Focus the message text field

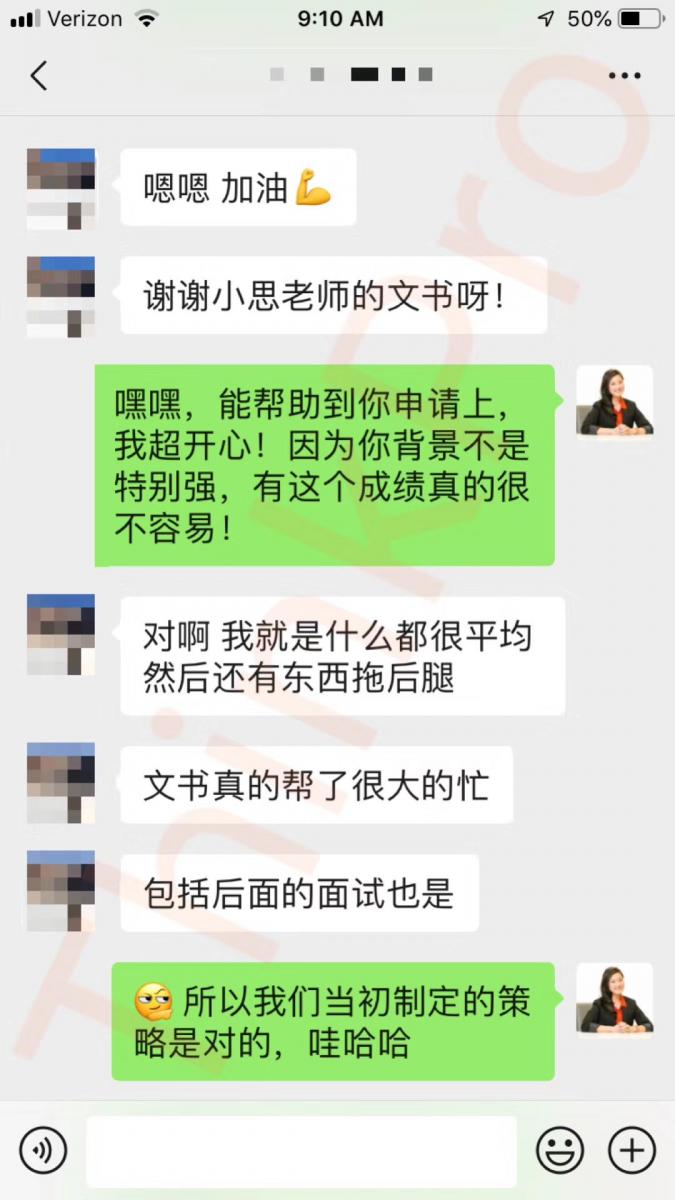coord(301,1150)
